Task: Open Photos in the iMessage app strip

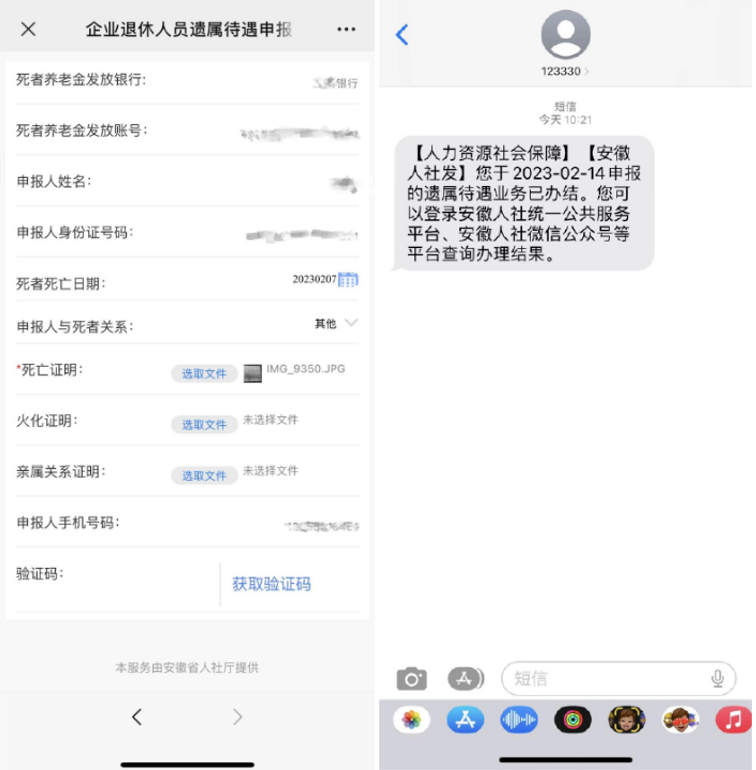Action: point(411,720)
